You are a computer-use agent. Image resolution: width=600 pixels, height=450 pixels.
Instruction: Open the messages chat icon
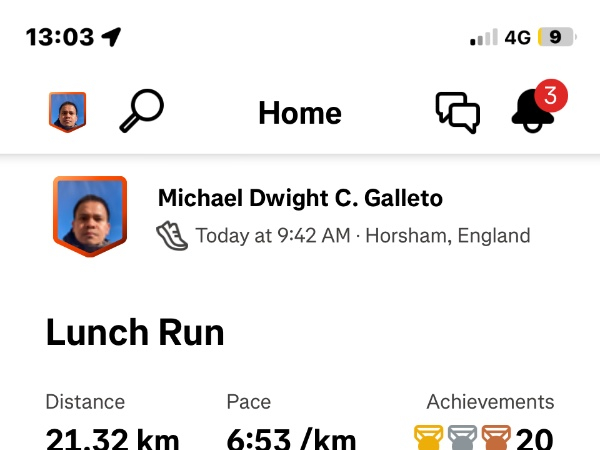pos(457,112)
